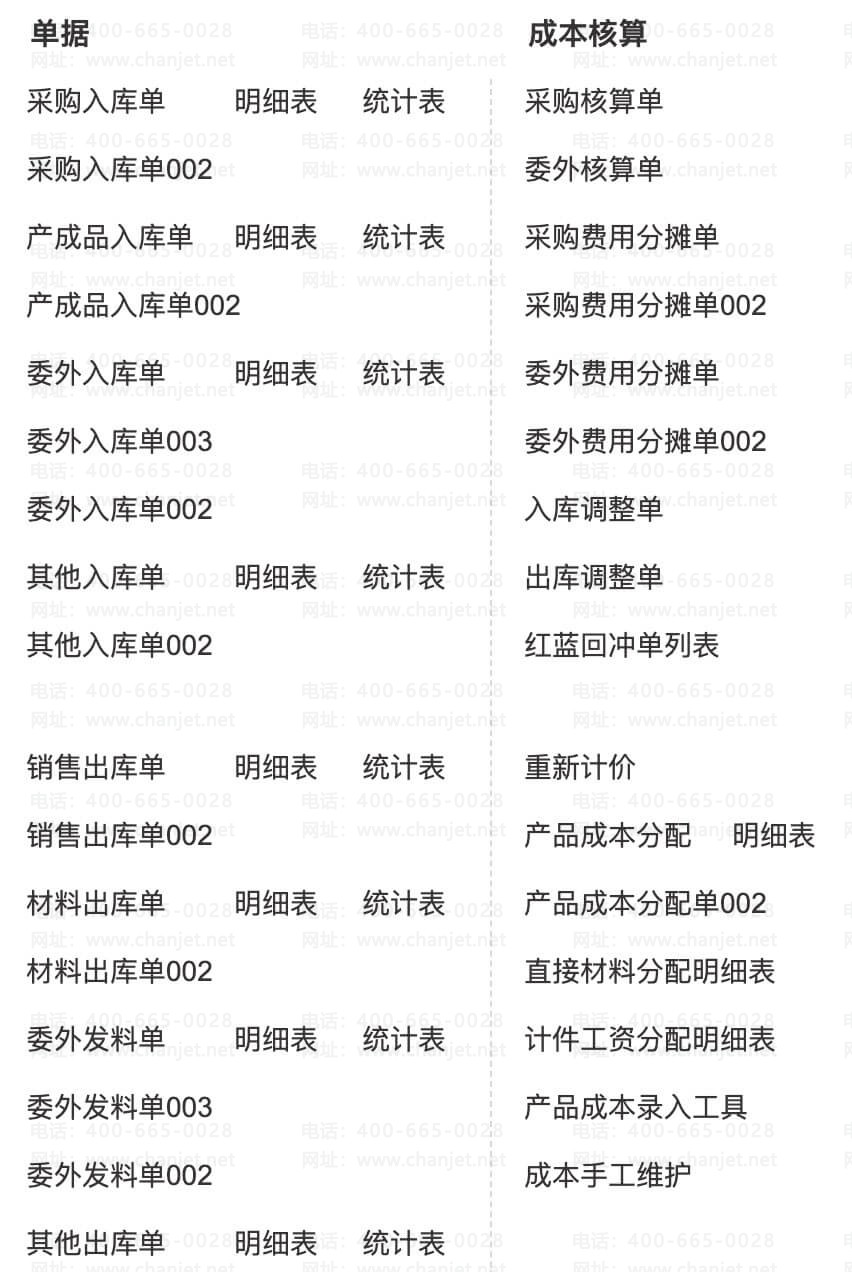Open 委外入库单003
Viewport: 852px width, 1272px height.
pos(119,442)
